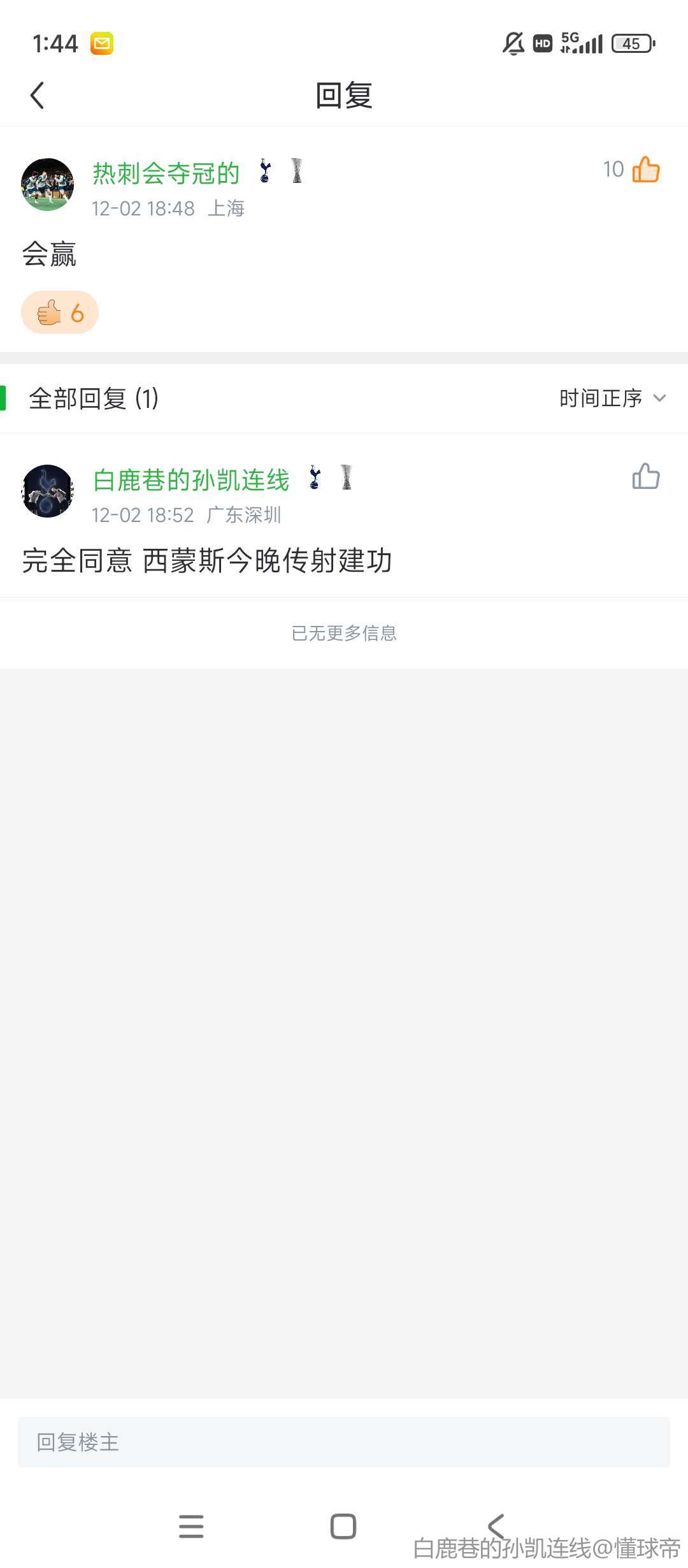This screenshot has height=1568, width=688.
Task: Like the reply by 白鹿巷的孙凯连线
Action: click(x=645, y=477)
